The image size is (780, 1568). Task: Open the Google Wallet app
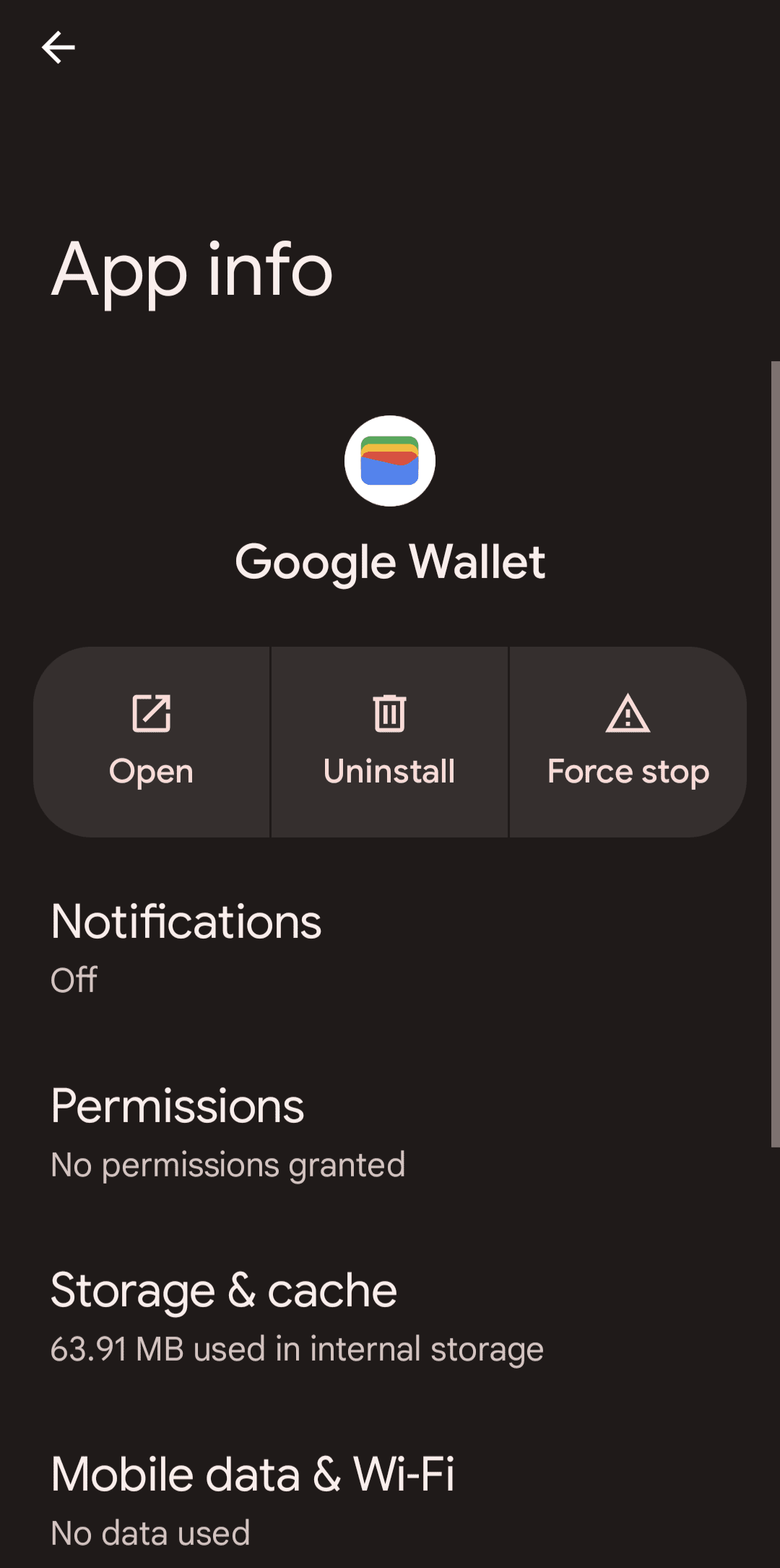152,741
